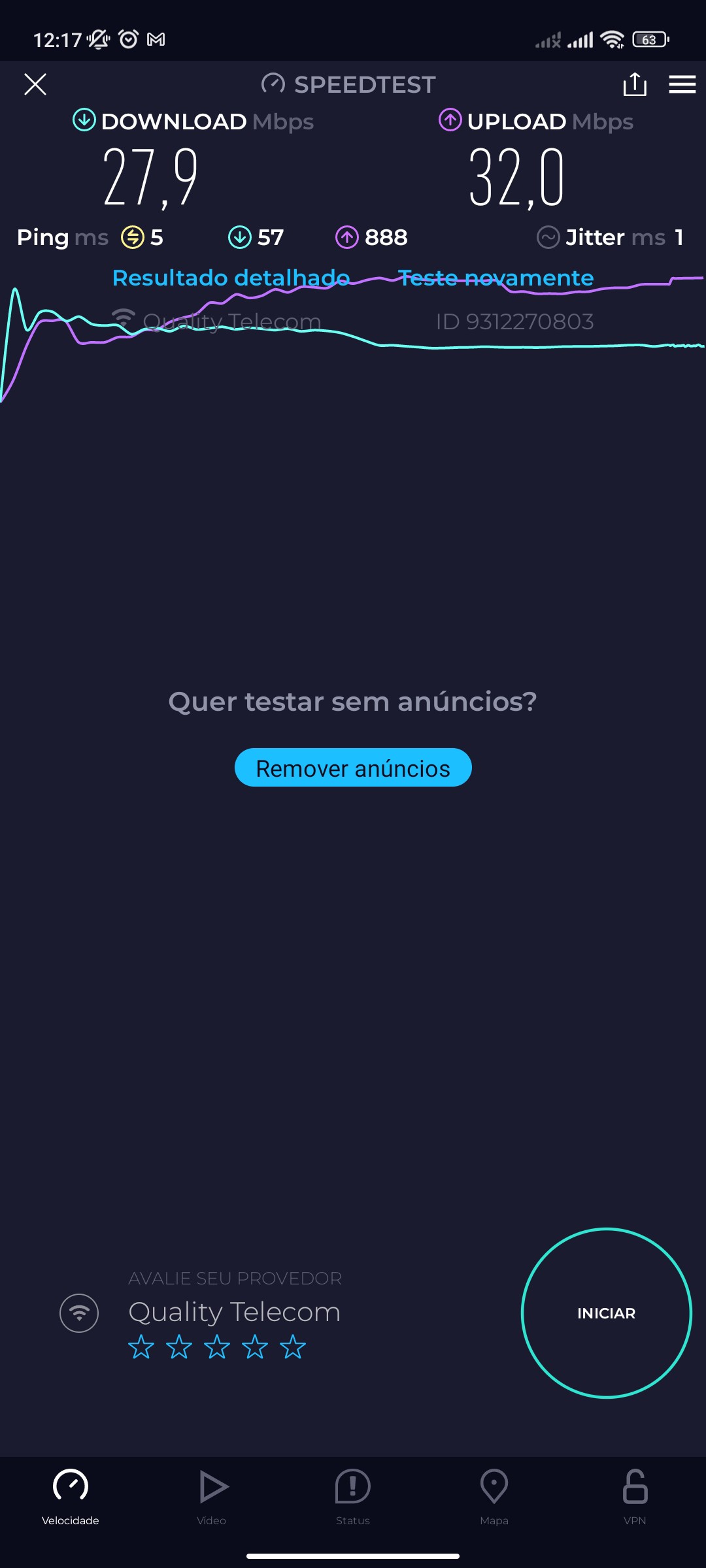Tap the Remover anúncios button

pyautogui.click(x=353, y=768)
